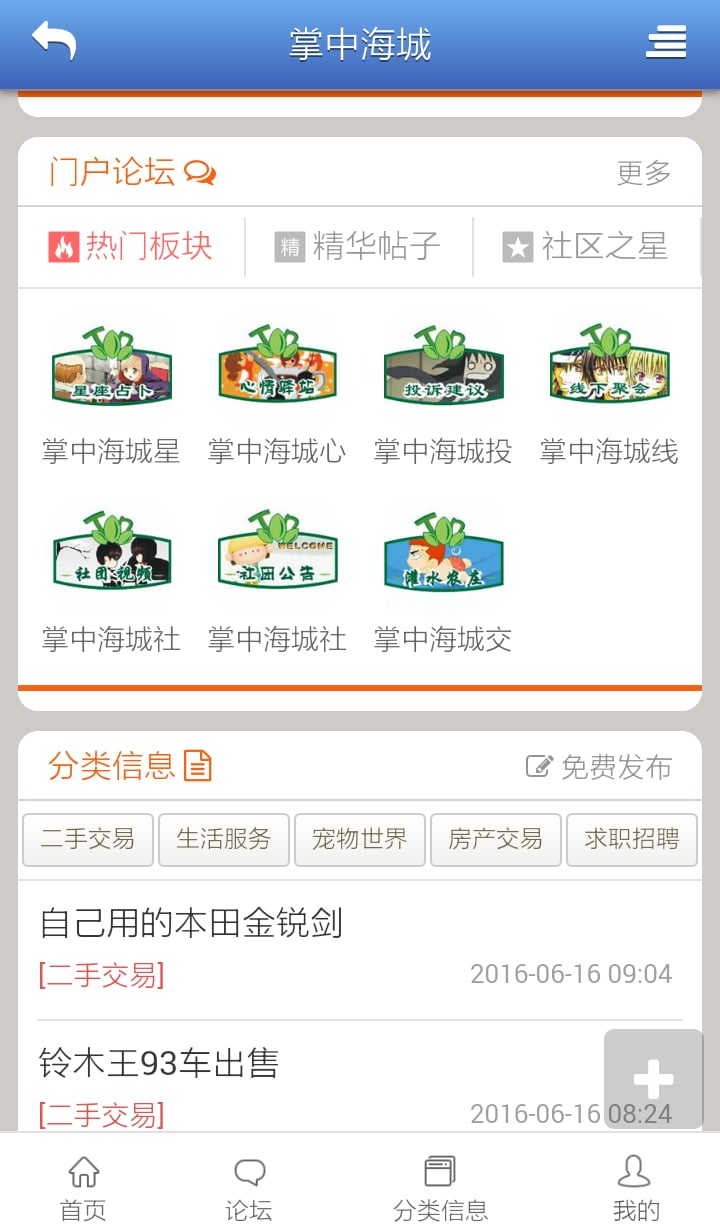Screen dimensions: 720x1228
Task: Filter listings by 二手交易
Action: coord(87,839)
